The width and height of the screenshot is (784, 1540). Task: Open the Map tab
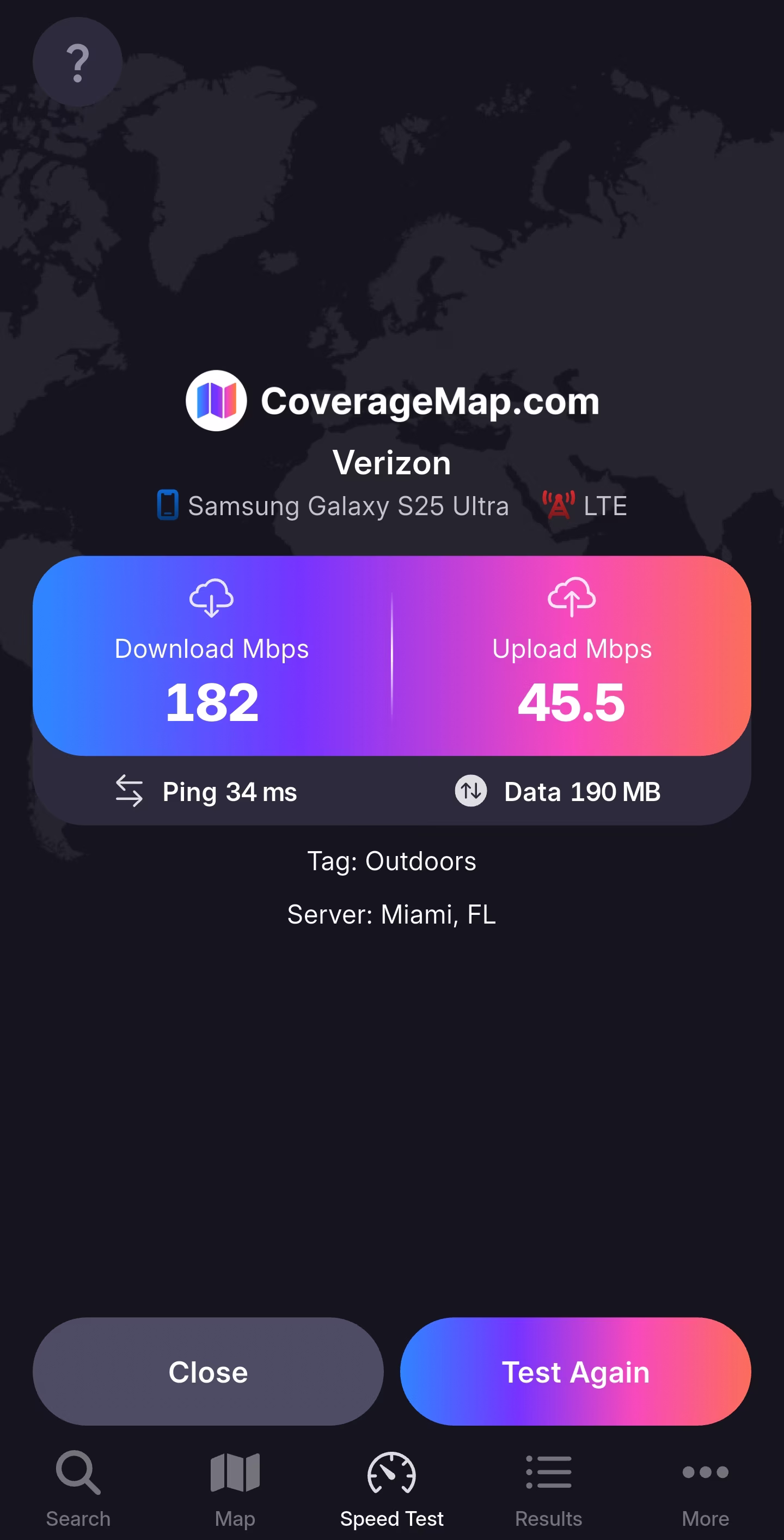(x=235, y=1488)
